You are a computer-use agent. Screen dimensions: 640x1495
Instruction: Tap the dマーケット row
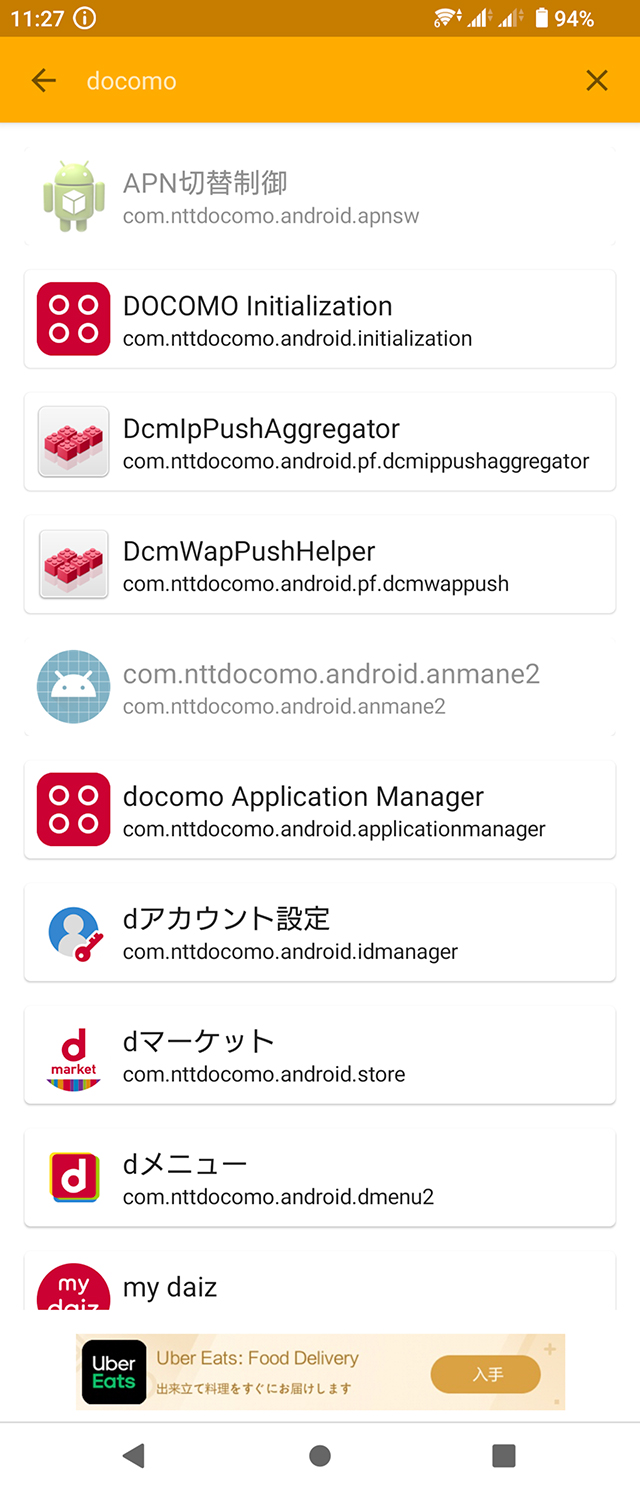click(x=320, y=1056)
